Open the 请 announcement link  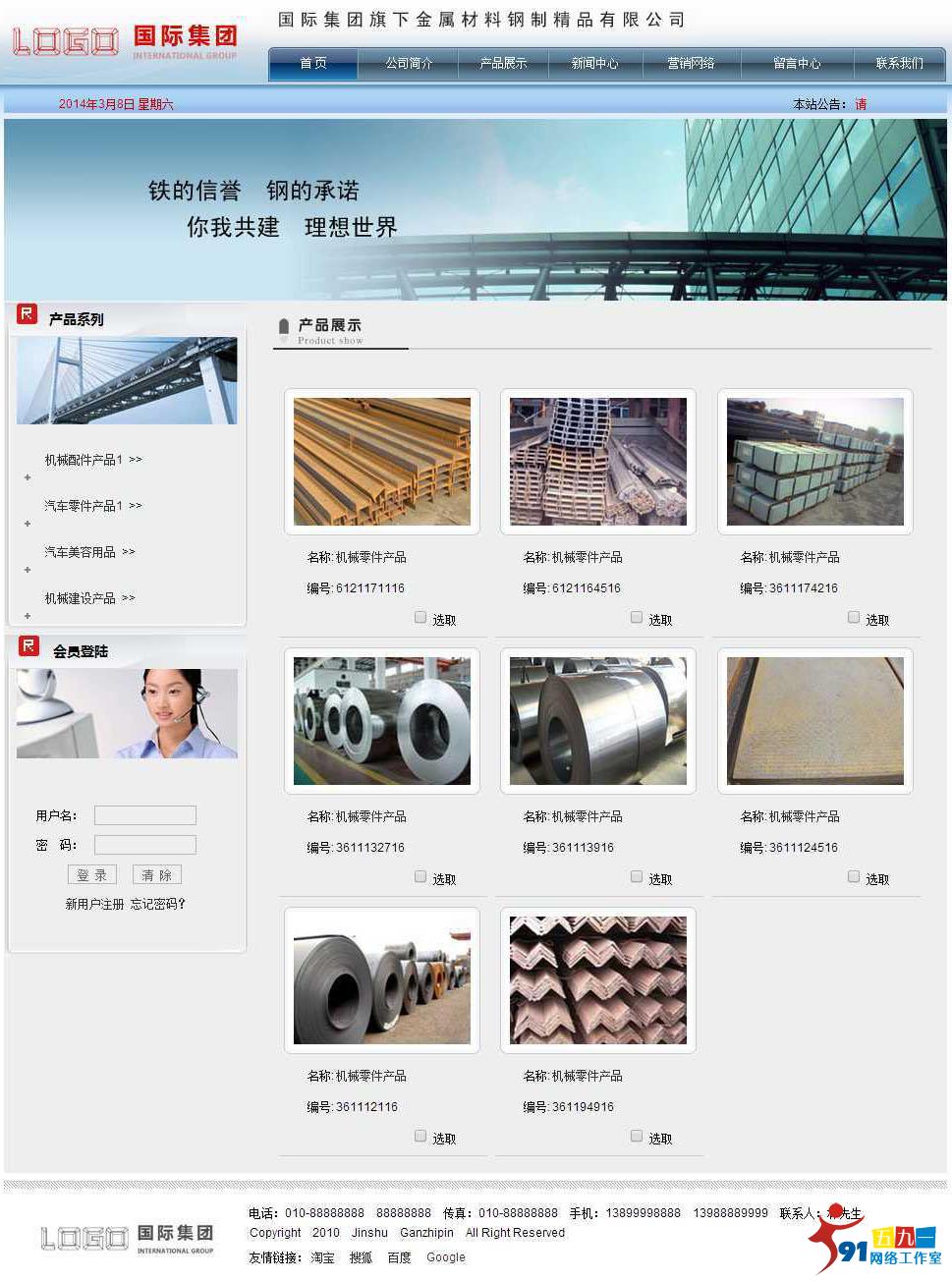tap(861, 102)
